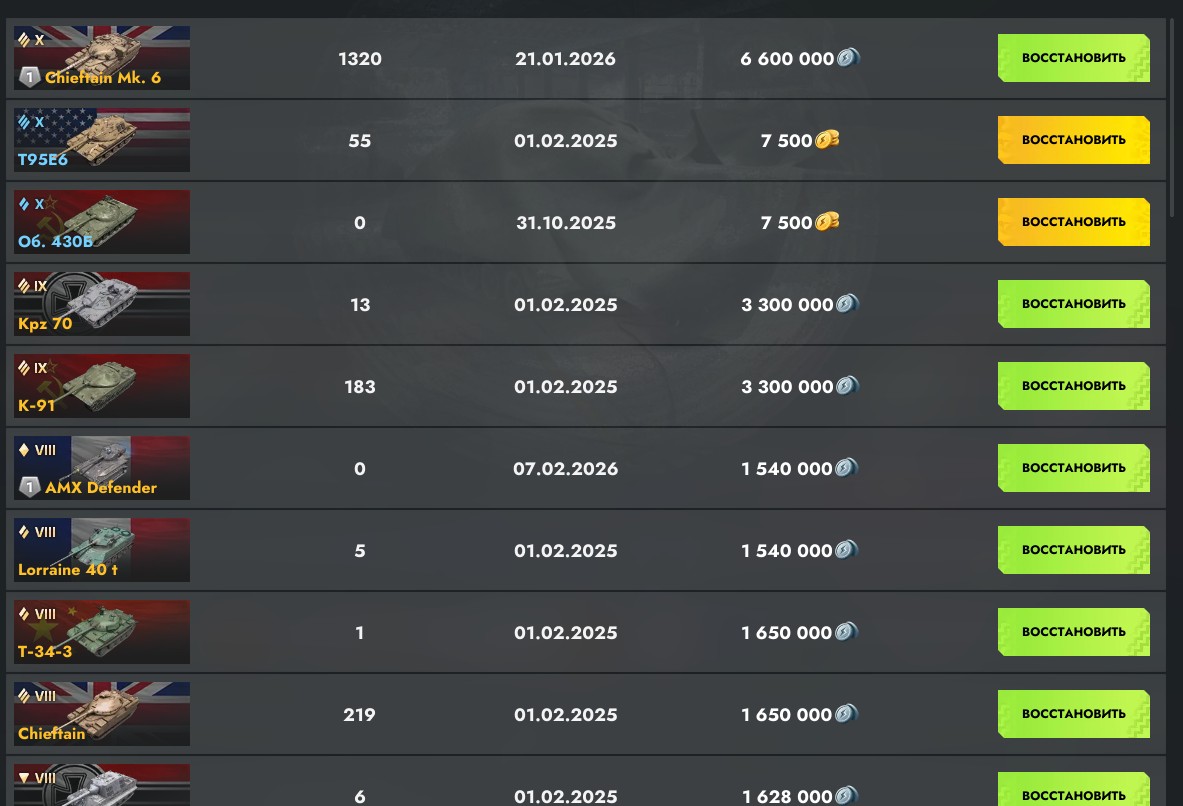View the T95E6 tank tile

[102, 140]
